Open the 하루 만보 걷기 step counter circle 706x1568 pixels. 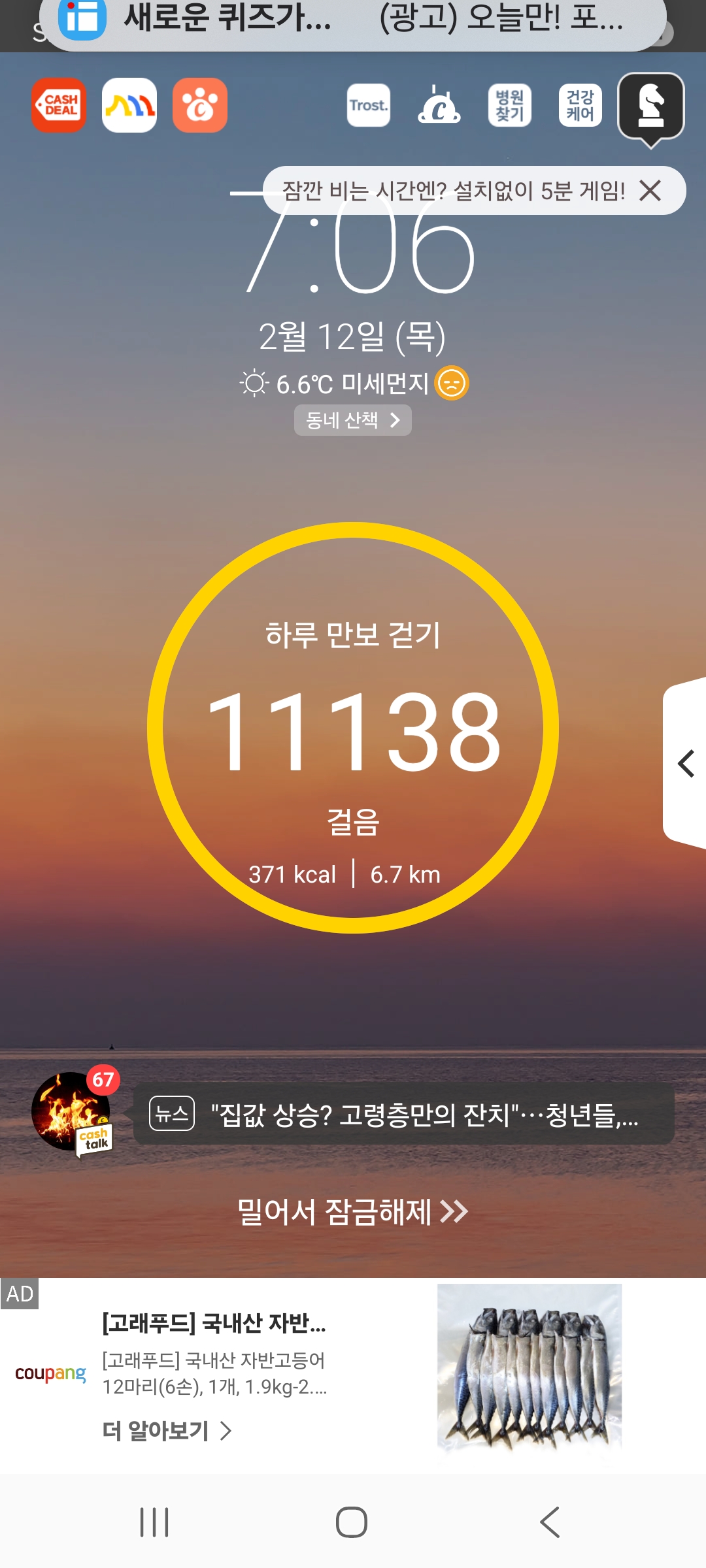353,728
